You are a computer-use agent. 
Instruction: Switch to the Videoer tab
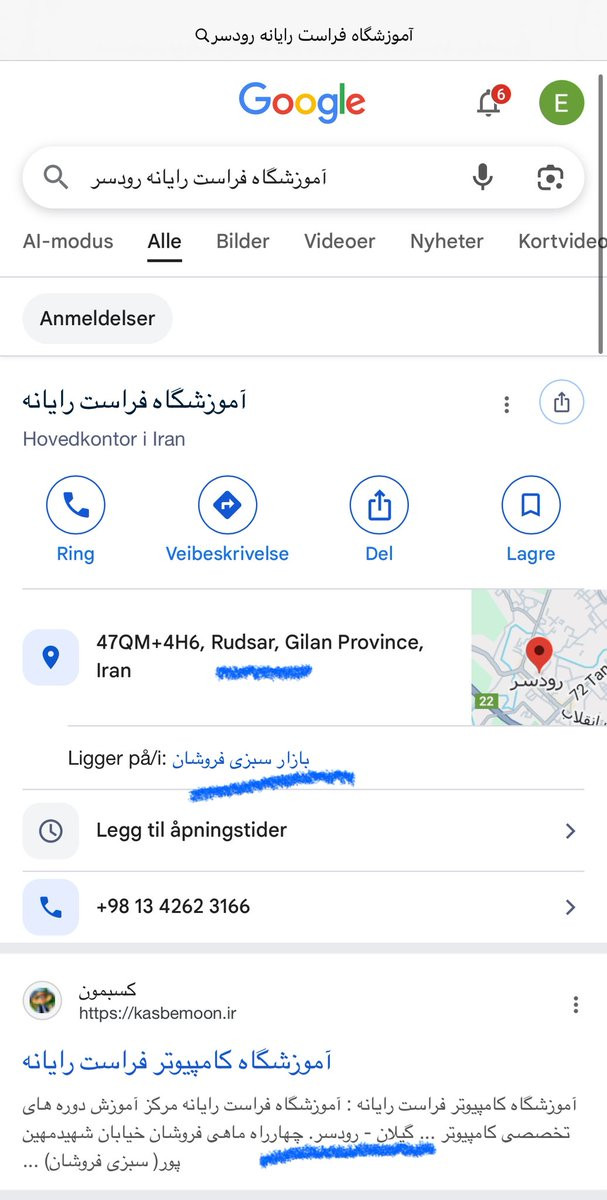(340, 241)
